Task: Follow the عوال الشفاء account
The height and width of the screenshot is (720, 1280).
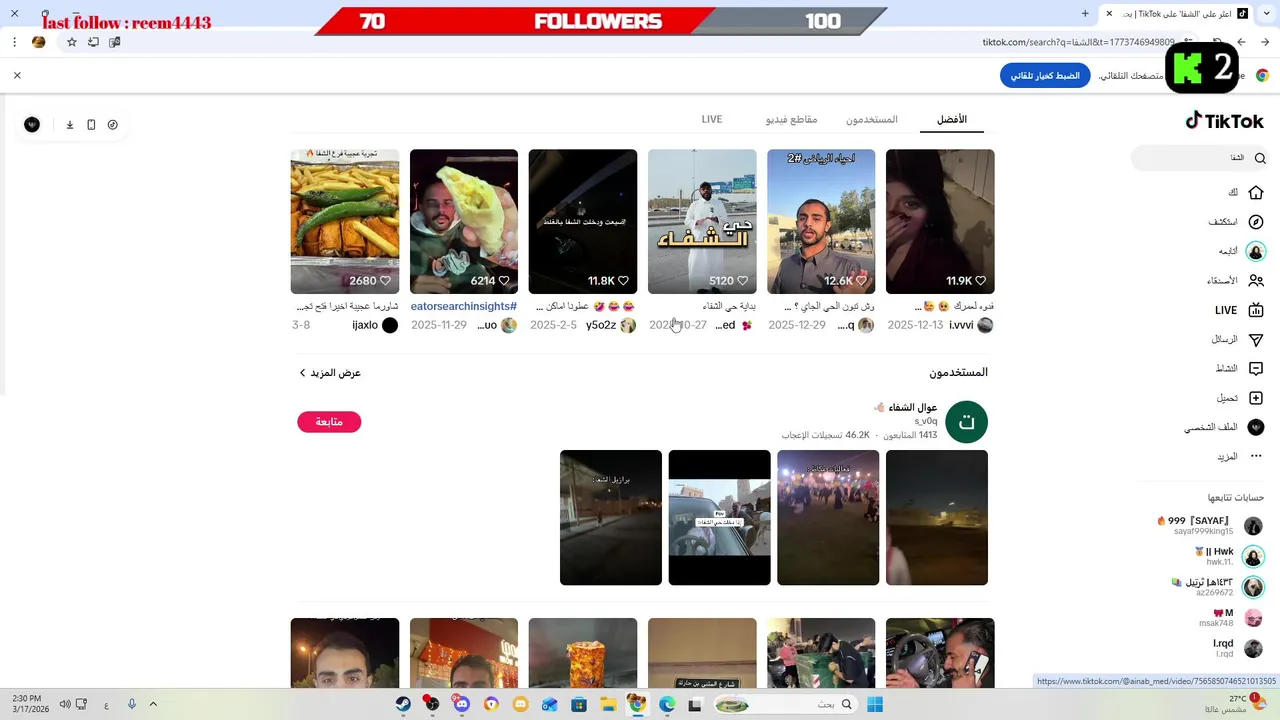Action: point(329,422)
